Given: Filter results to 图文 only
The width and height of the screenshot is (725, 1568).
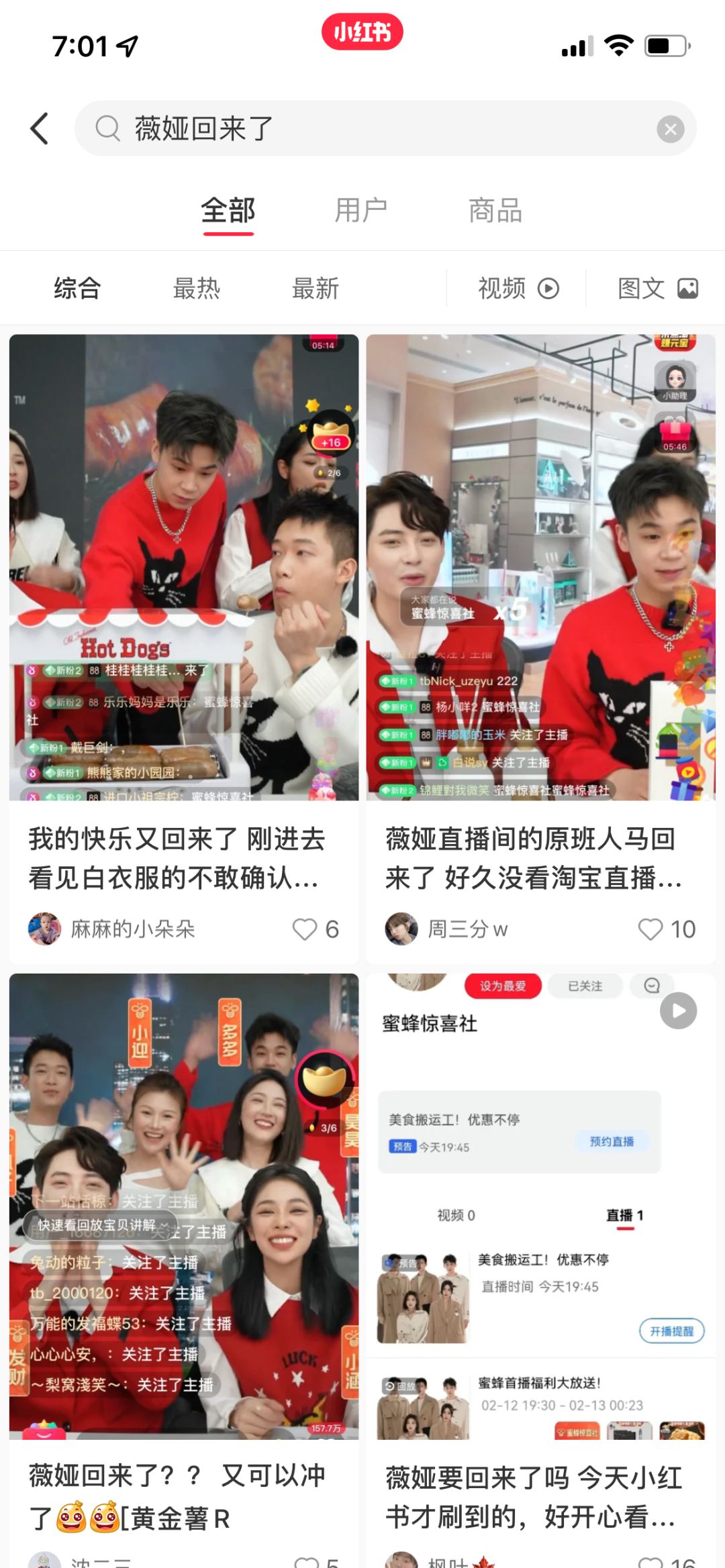Looking at the screenshot, I should click(657, 289).
